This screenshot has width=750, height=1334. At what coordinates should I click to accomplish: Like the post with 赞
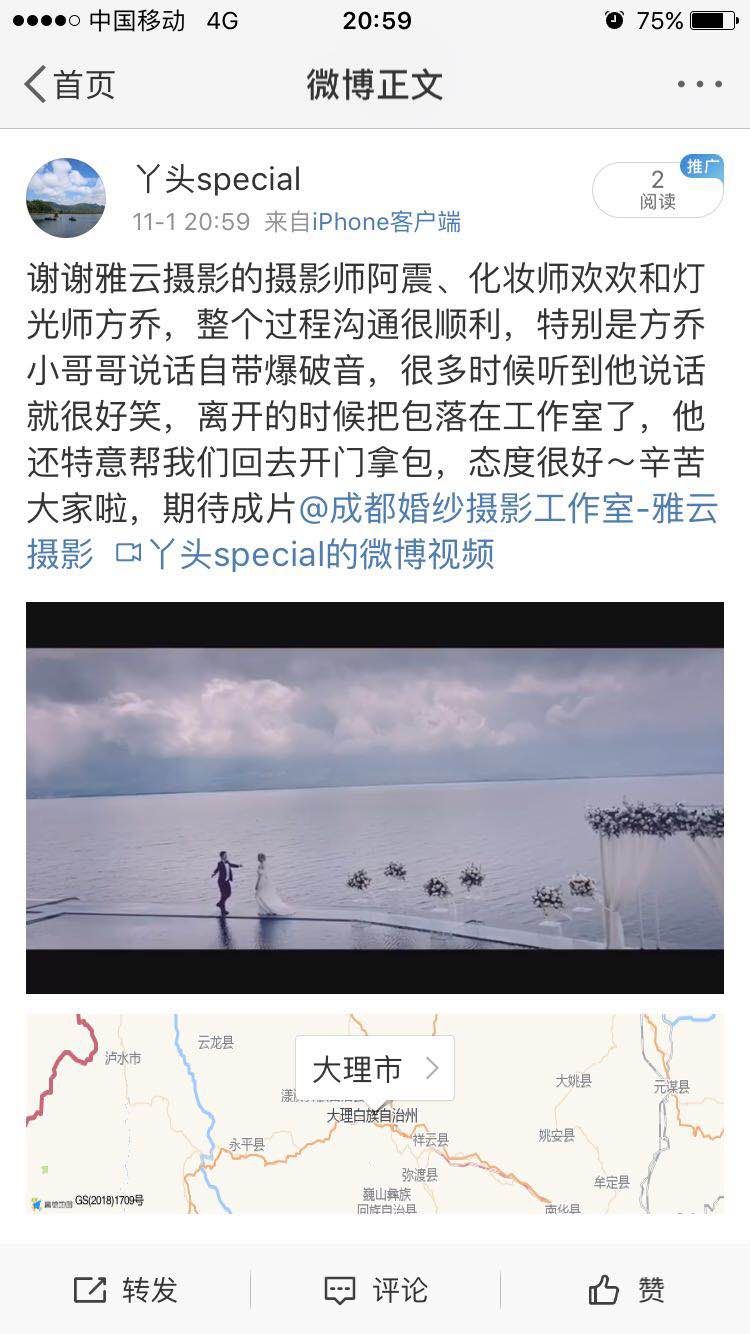coord(626,1290)
